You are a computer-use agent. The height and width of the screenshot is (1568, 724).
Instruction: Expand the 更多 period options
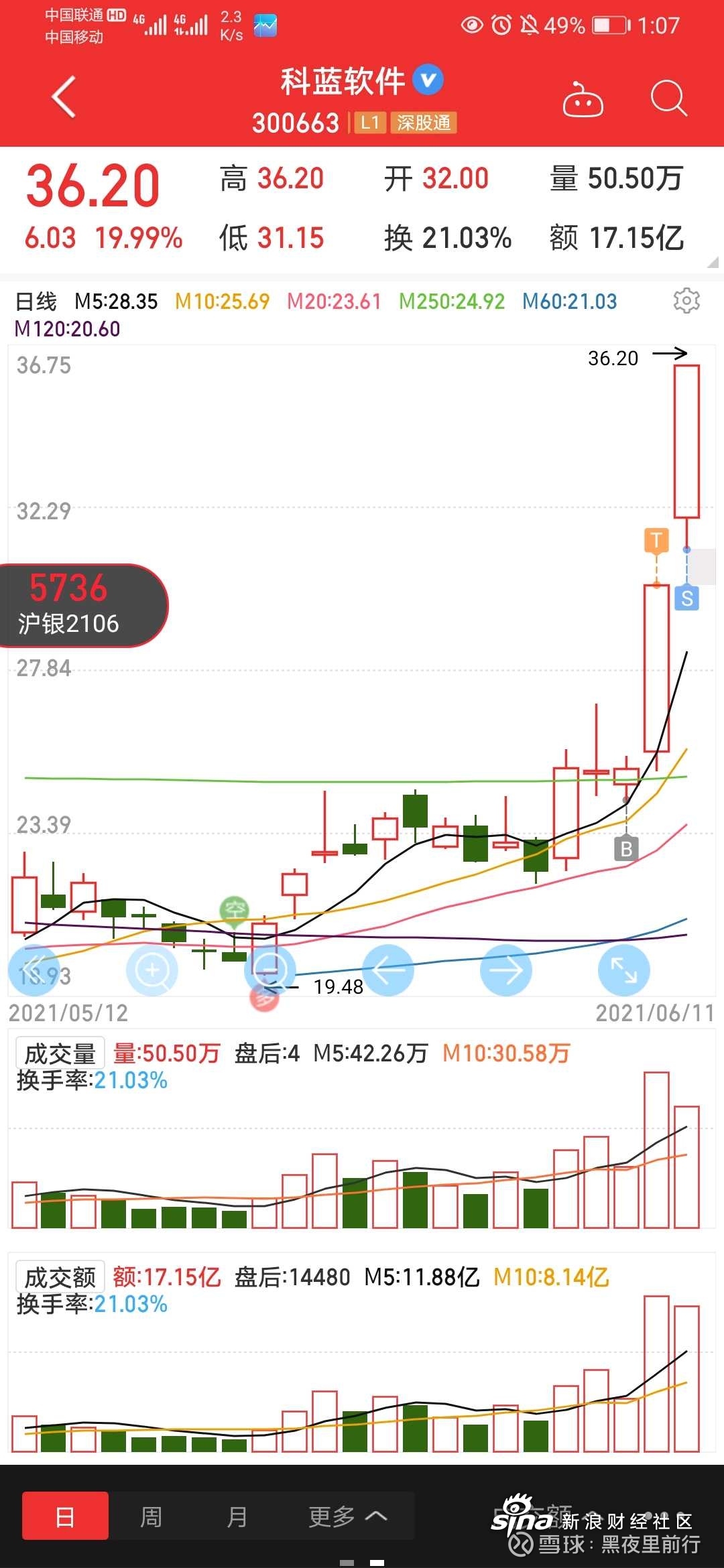[x=348, y=1516]
